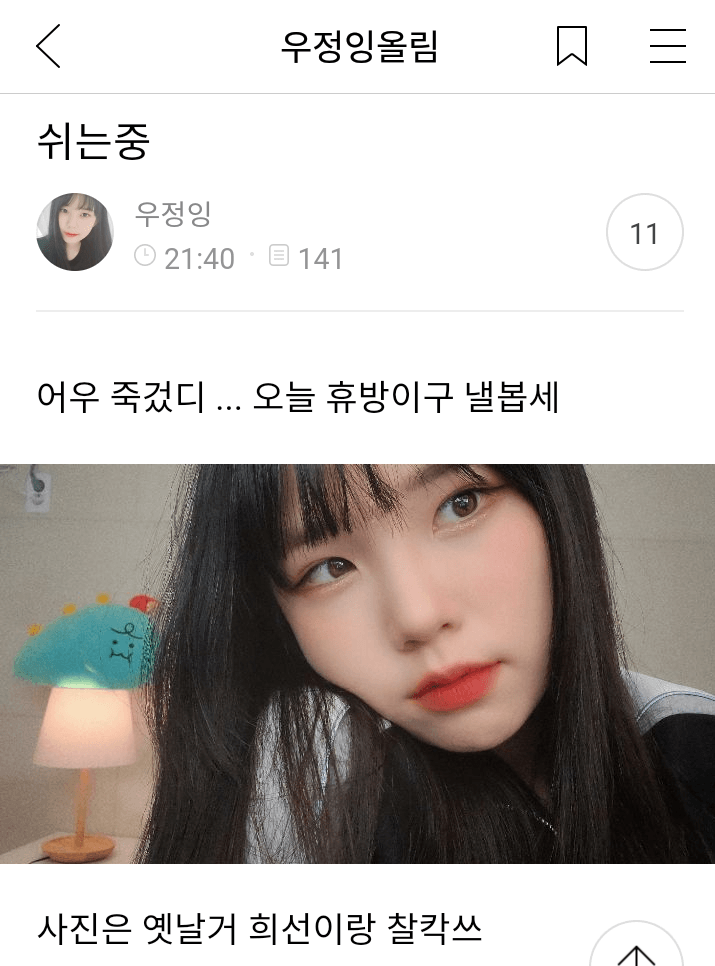This screenshot has height=966, width=715.
Task: Go back using the top-left arrow
Action: click(x=48, y=47)
